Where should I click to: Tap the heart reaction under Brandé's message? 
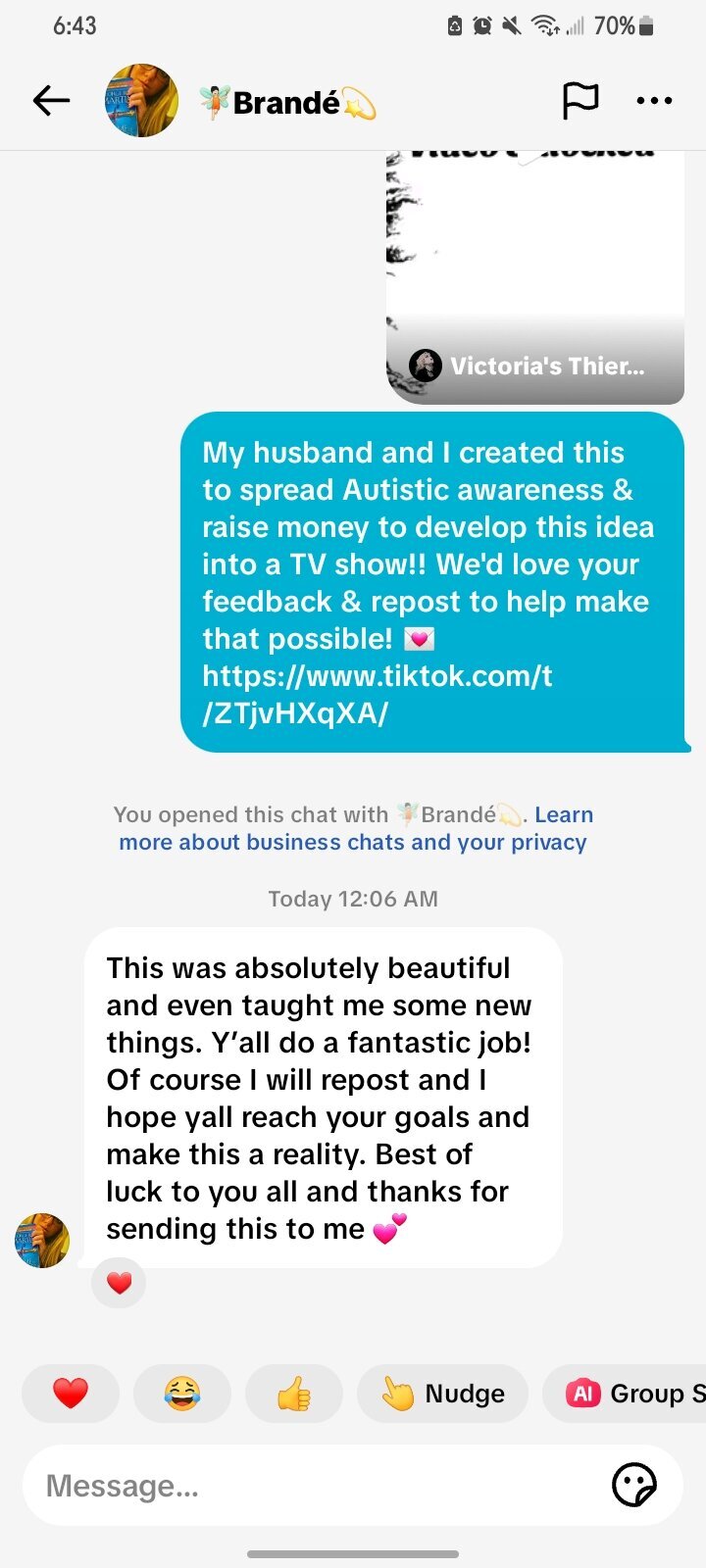tap(119, 1283)
